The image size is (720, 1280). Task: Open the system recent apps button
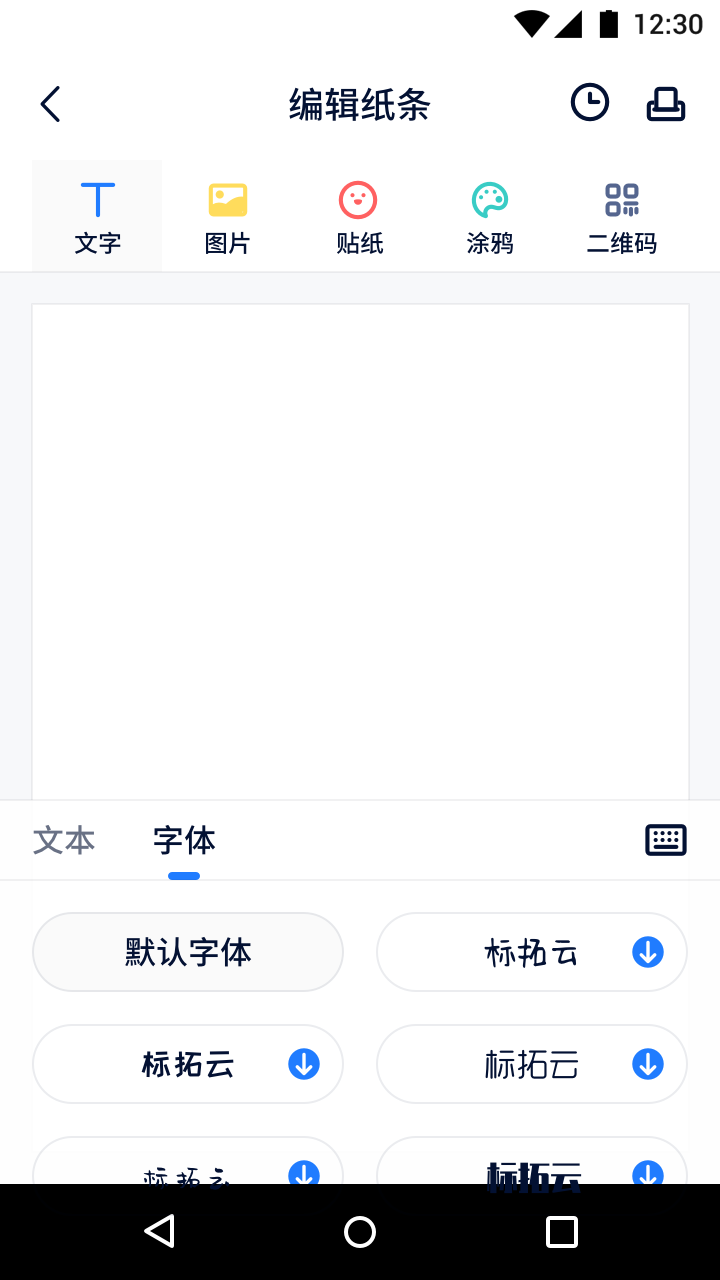561,1232
